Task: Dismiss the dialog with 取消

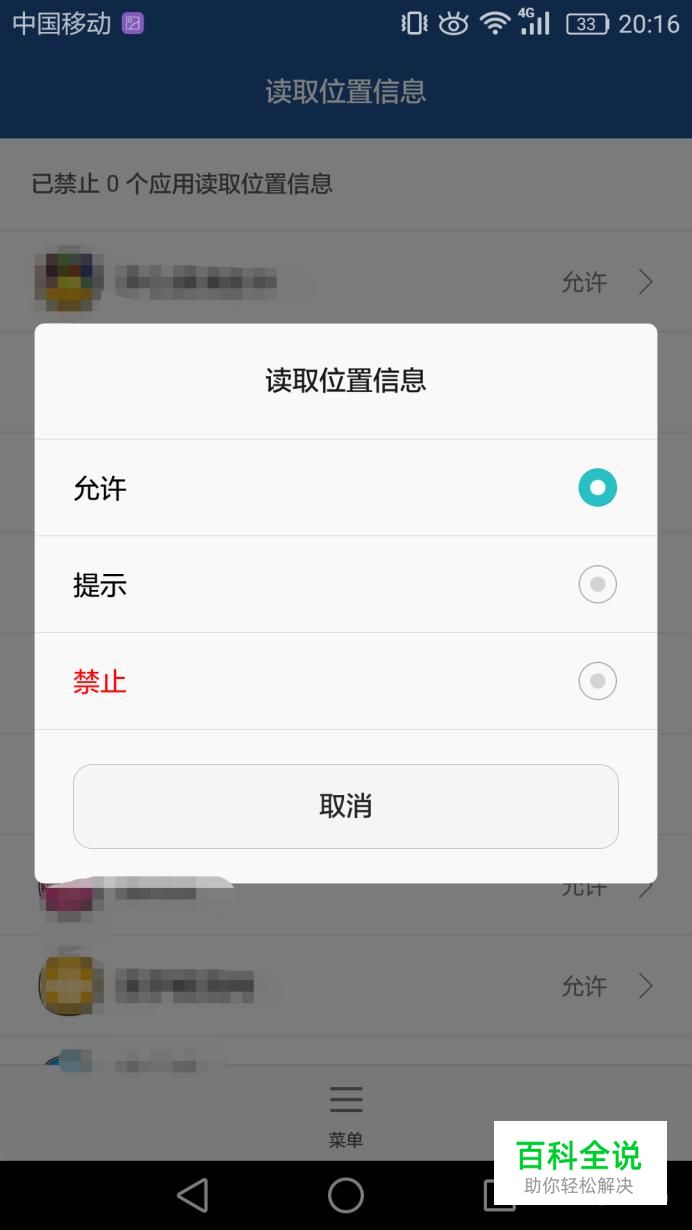Action: (345, 806)
